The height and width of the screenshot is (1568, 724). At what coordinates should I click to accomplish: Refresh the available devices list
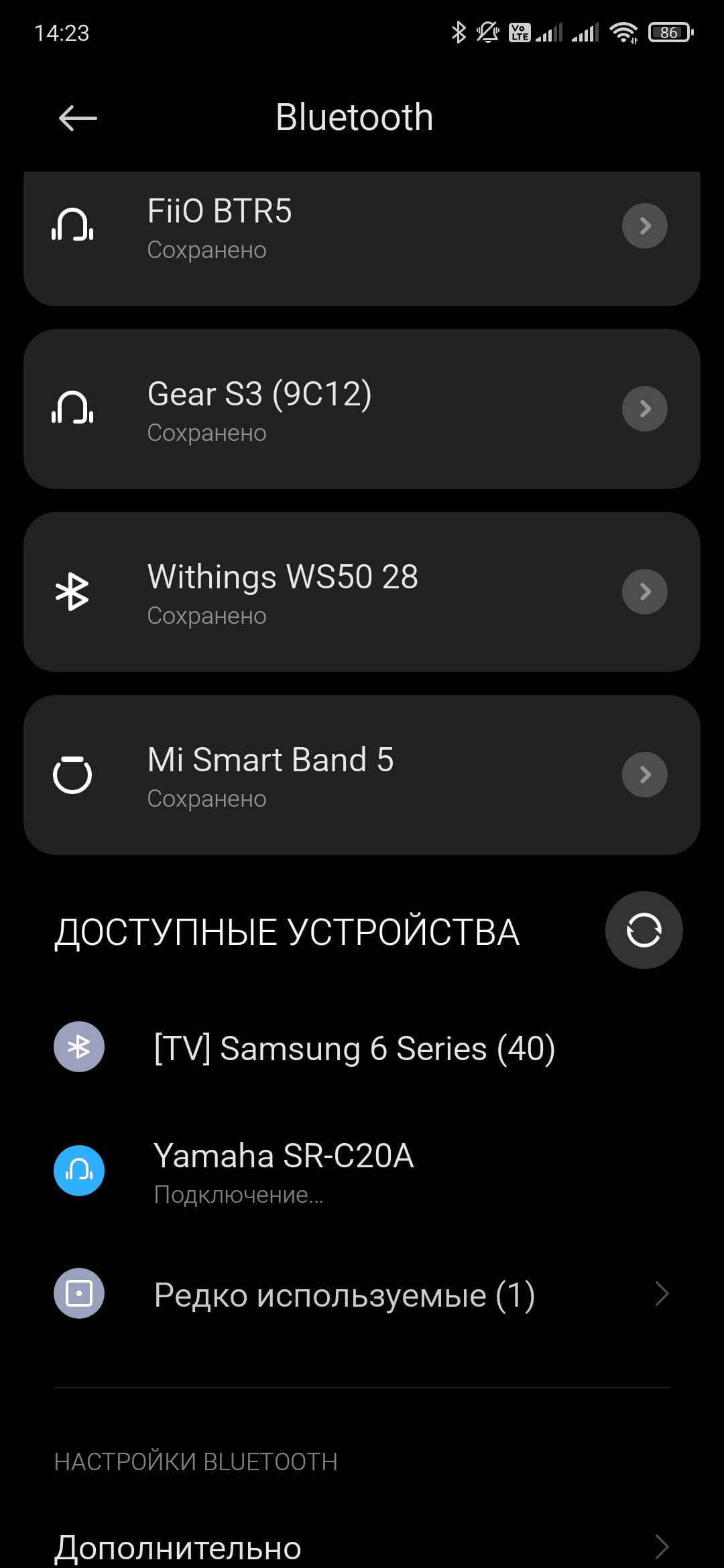[x=644, y=930]
